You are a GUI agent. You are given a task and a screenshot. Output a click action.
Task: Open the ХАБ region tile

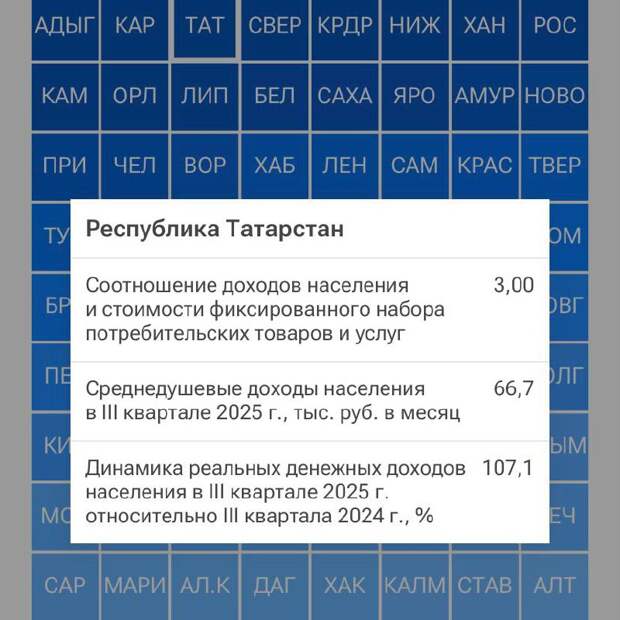coord(275,166)
